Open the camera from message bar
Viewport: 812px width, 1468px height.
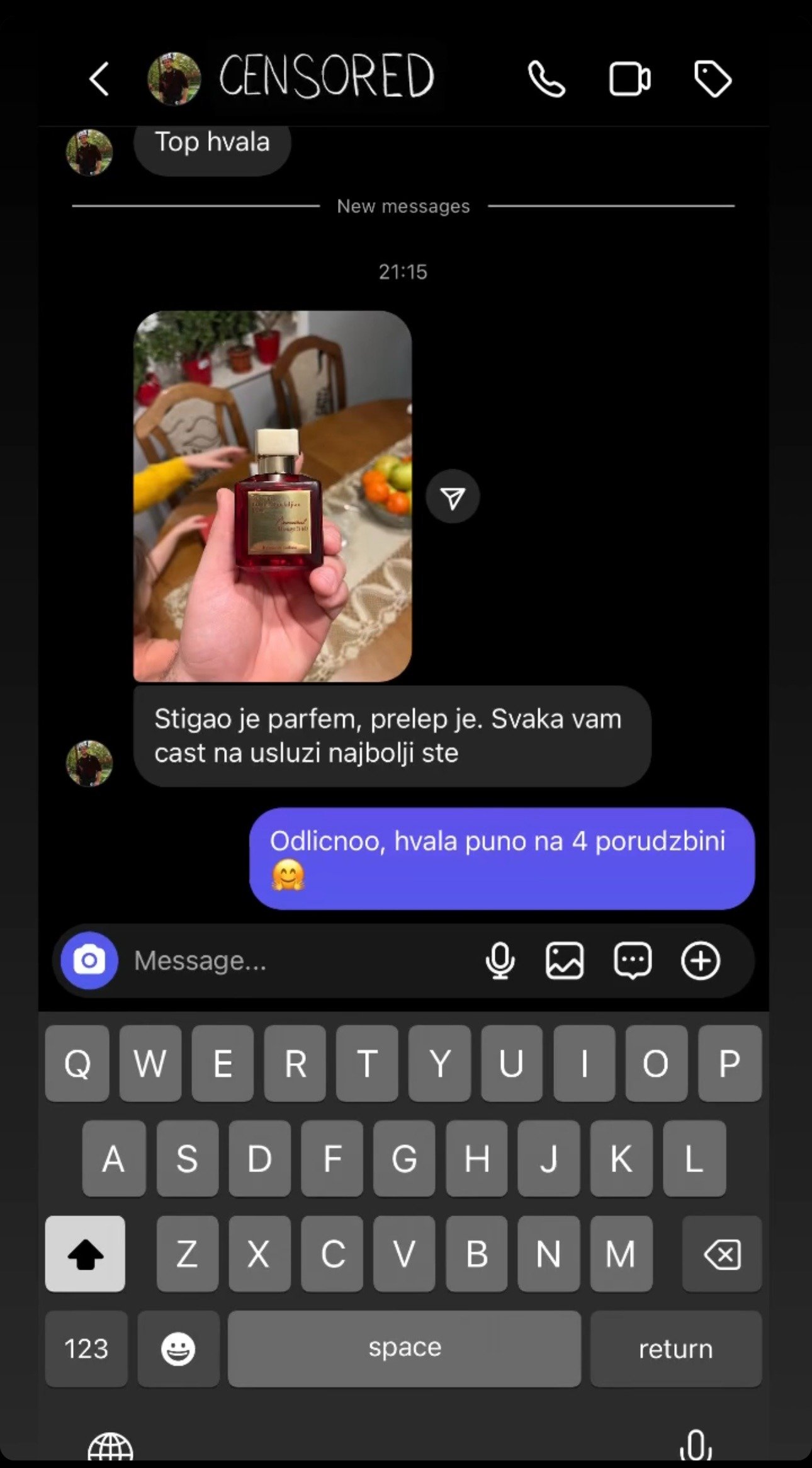89,960
